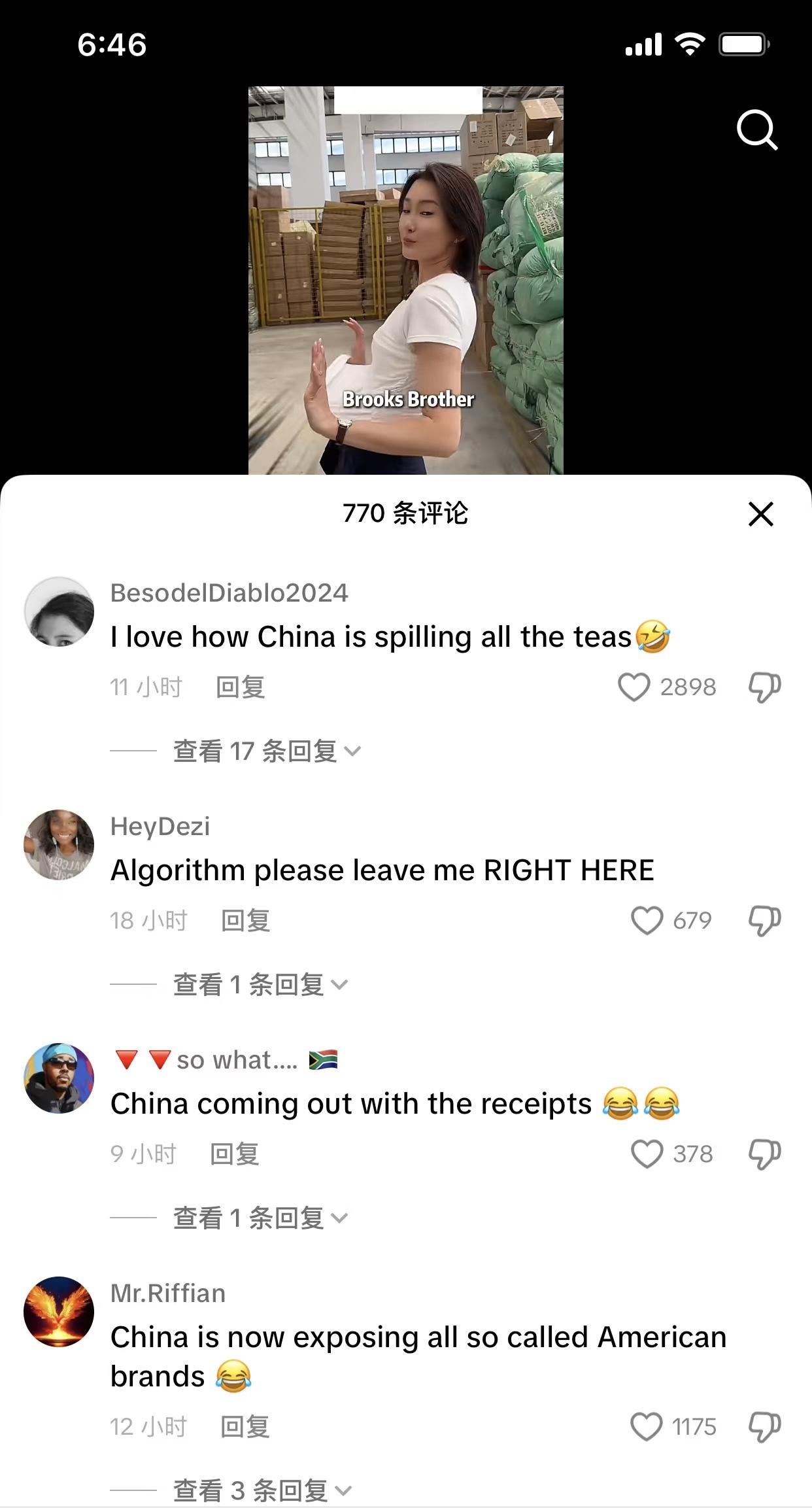Reply to BesodelDiablo2024's comment
Screen dimensions: 812x1508
pos(240,687)
